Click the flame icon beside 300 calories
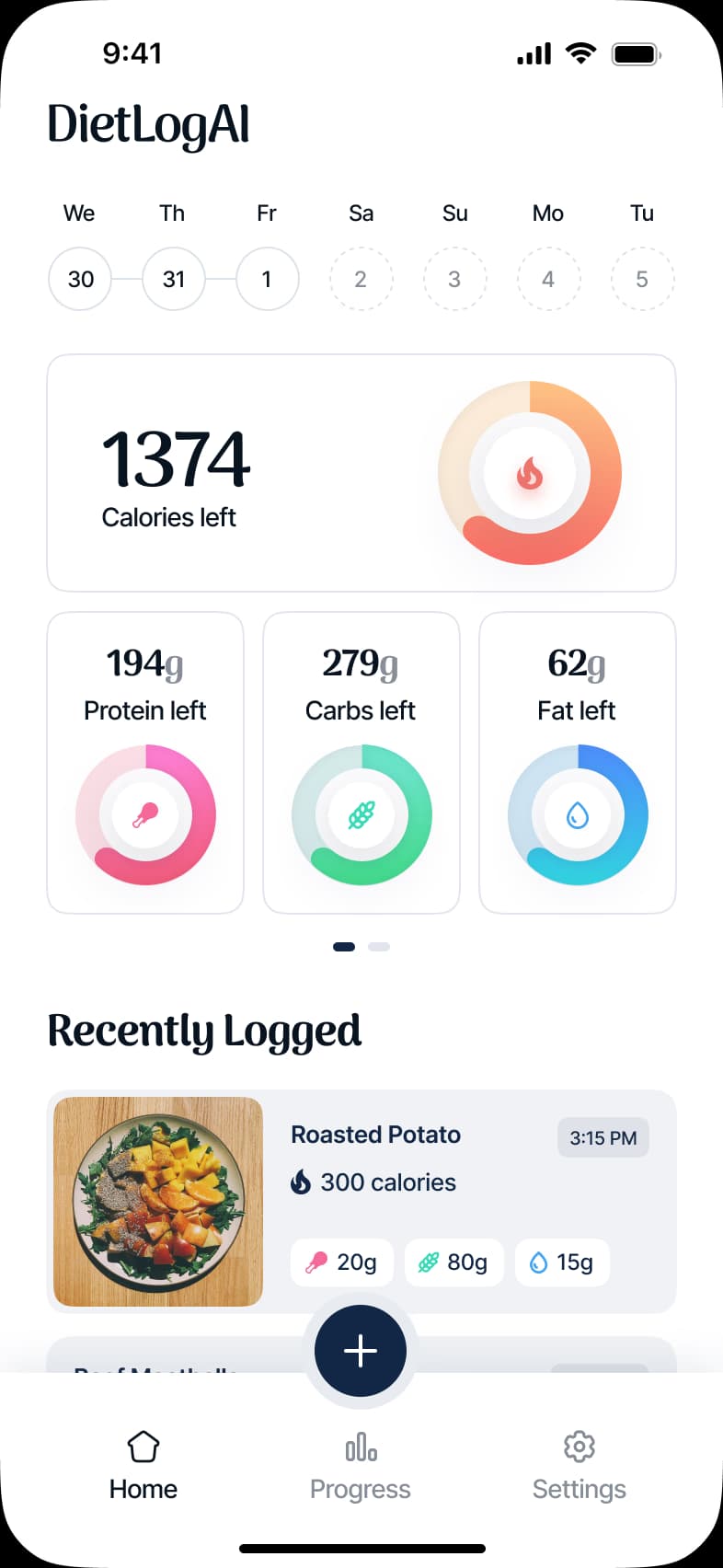This screenshot has width=723, height=1568. click(x=302, y=1182)
